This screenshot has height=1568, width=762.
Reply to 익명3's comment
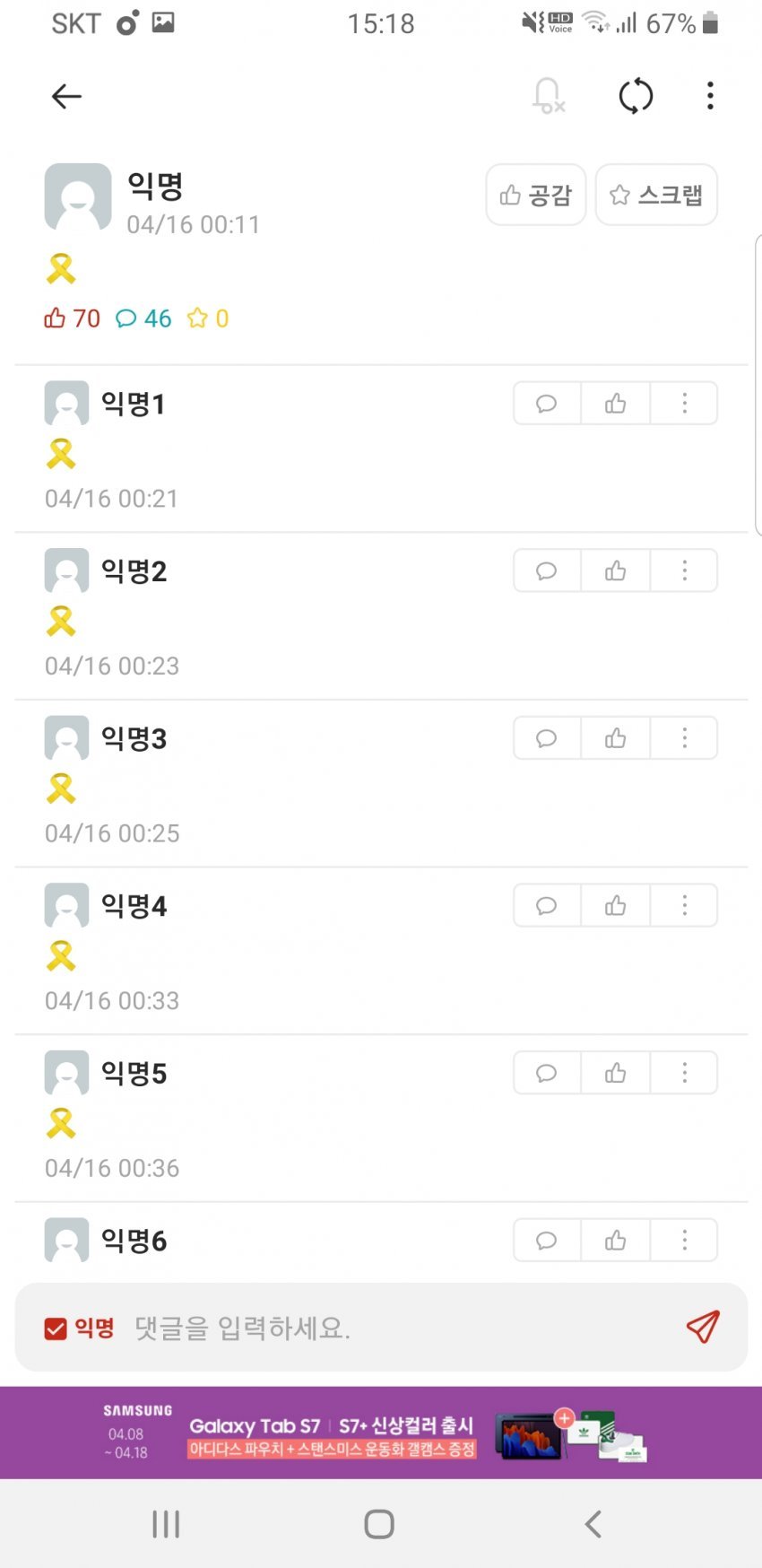click(547, 738)
